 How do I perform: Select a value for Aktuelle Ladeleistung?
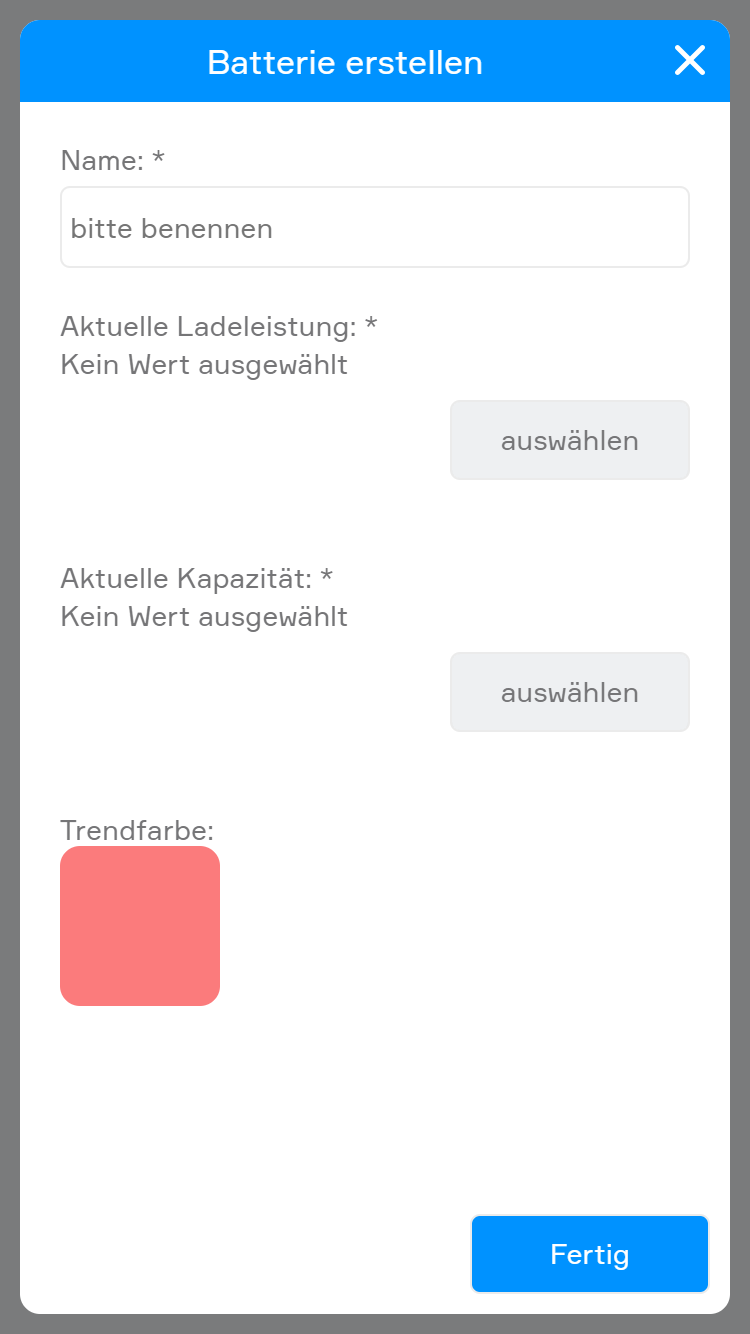click(570, 440)
